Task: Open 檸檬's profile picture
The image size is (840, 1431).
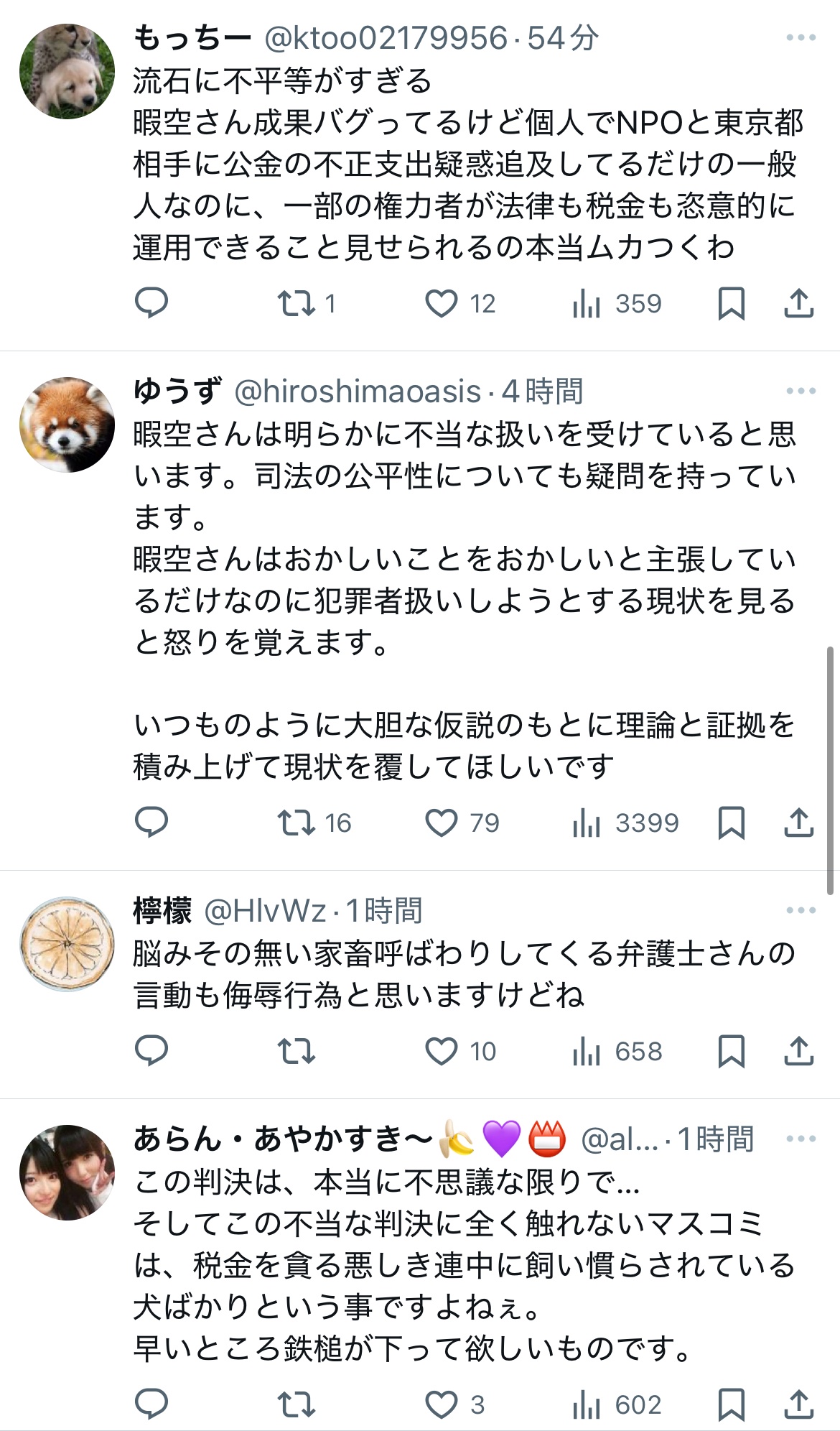Action: pos(67,944)
